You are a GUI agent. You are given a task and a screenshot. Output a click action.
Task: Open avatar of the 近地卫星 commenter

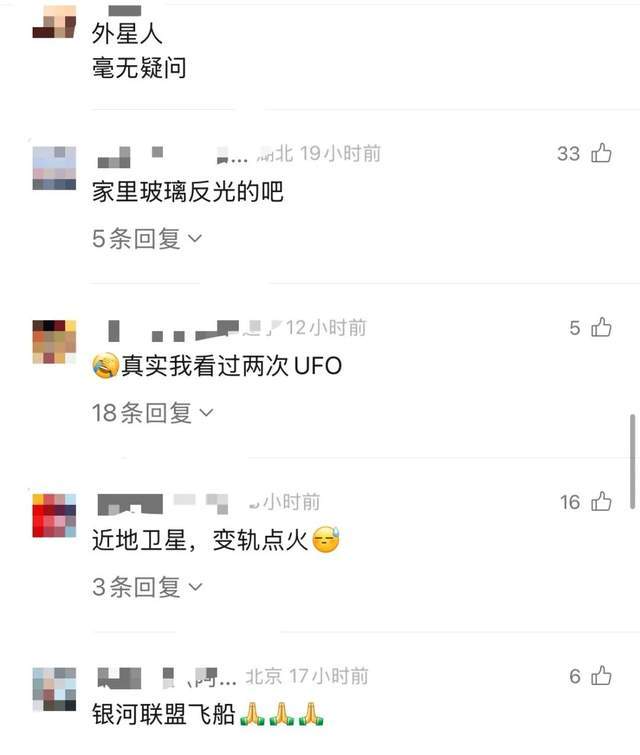pyautogui.click(x=55, y=516)
